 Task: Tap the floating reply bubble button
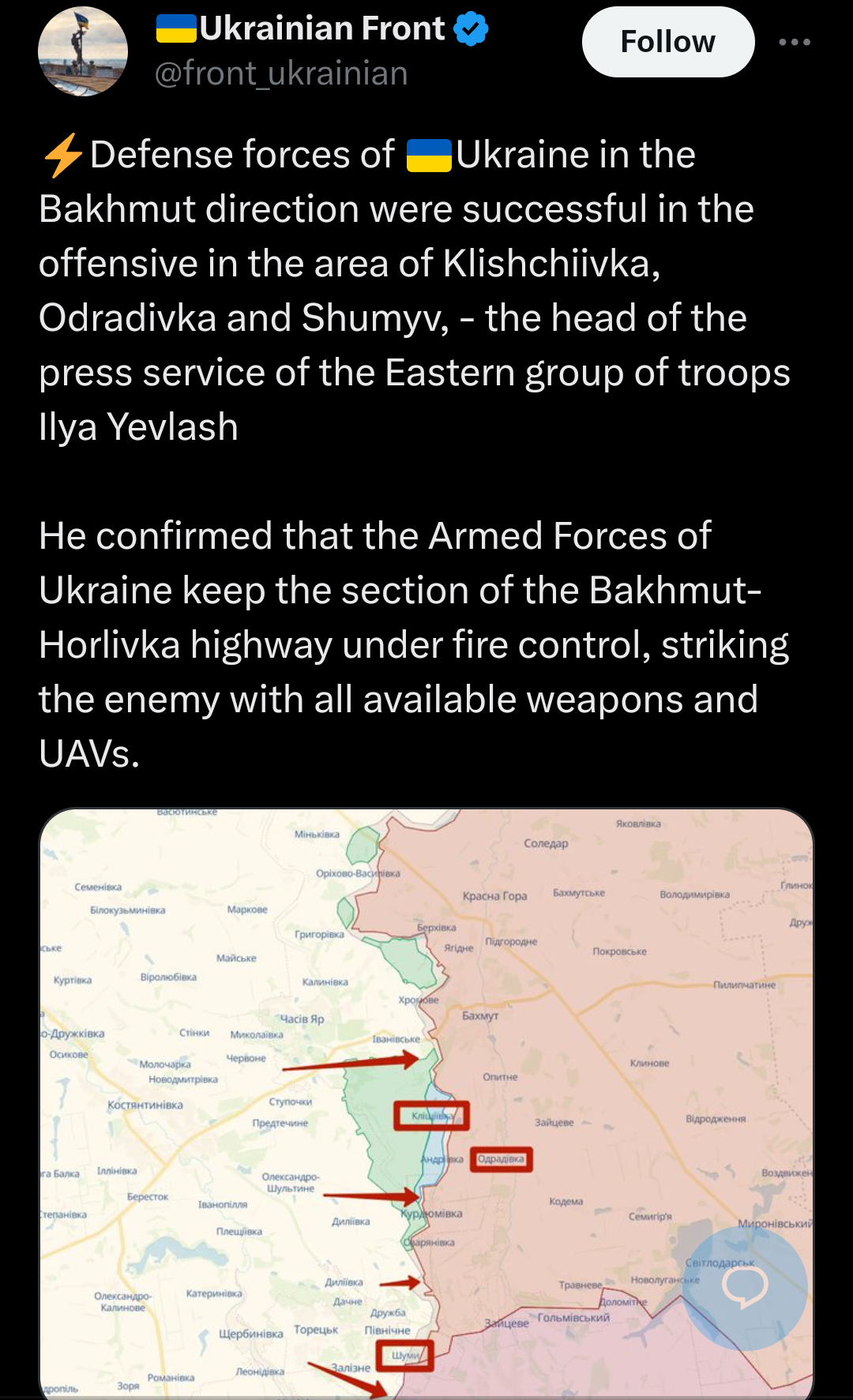pyautogui.click(x=744, y=1288)
